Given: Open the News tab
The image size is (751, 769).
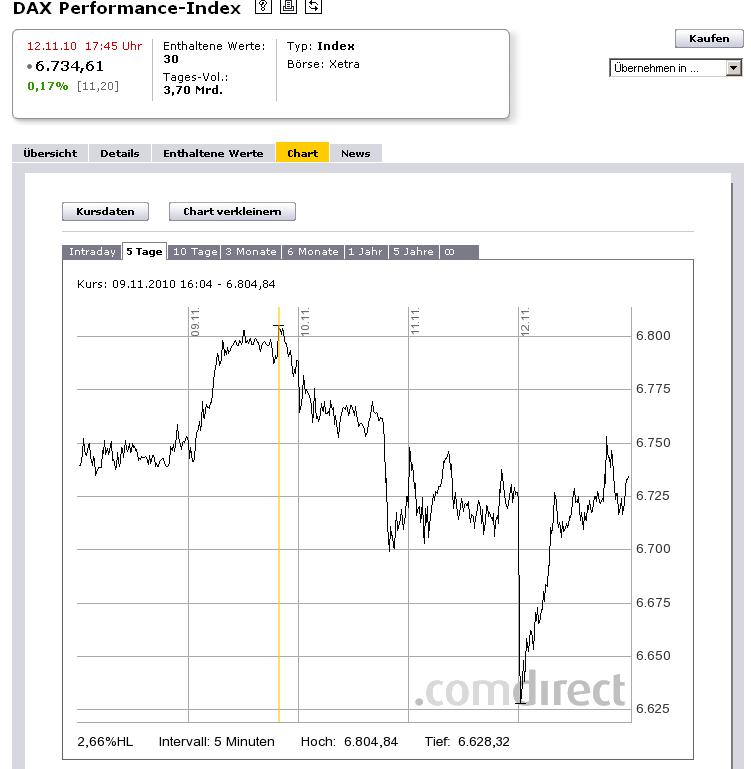Looking at the screenshot, I should point(355,153).
